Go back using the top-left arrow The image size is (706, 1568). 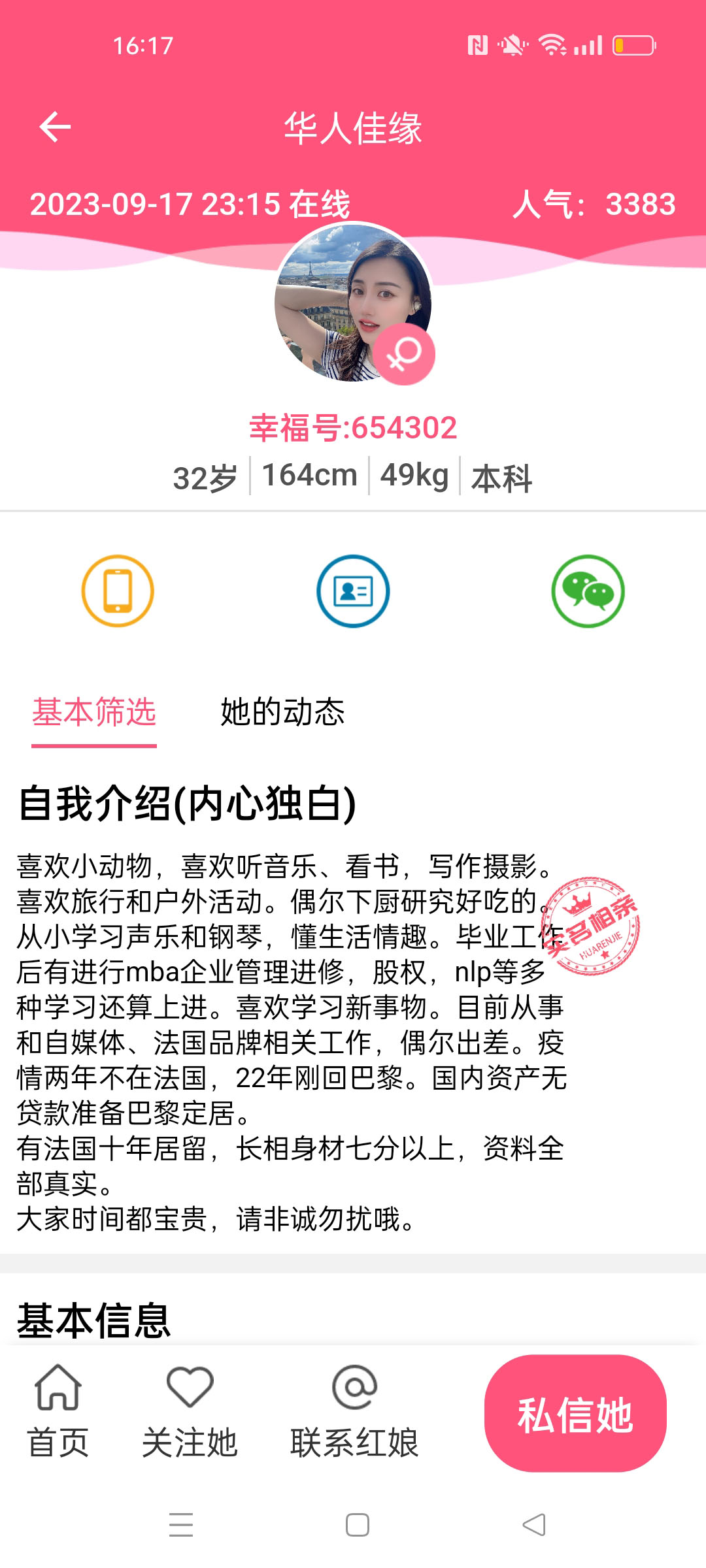(55, 127)
